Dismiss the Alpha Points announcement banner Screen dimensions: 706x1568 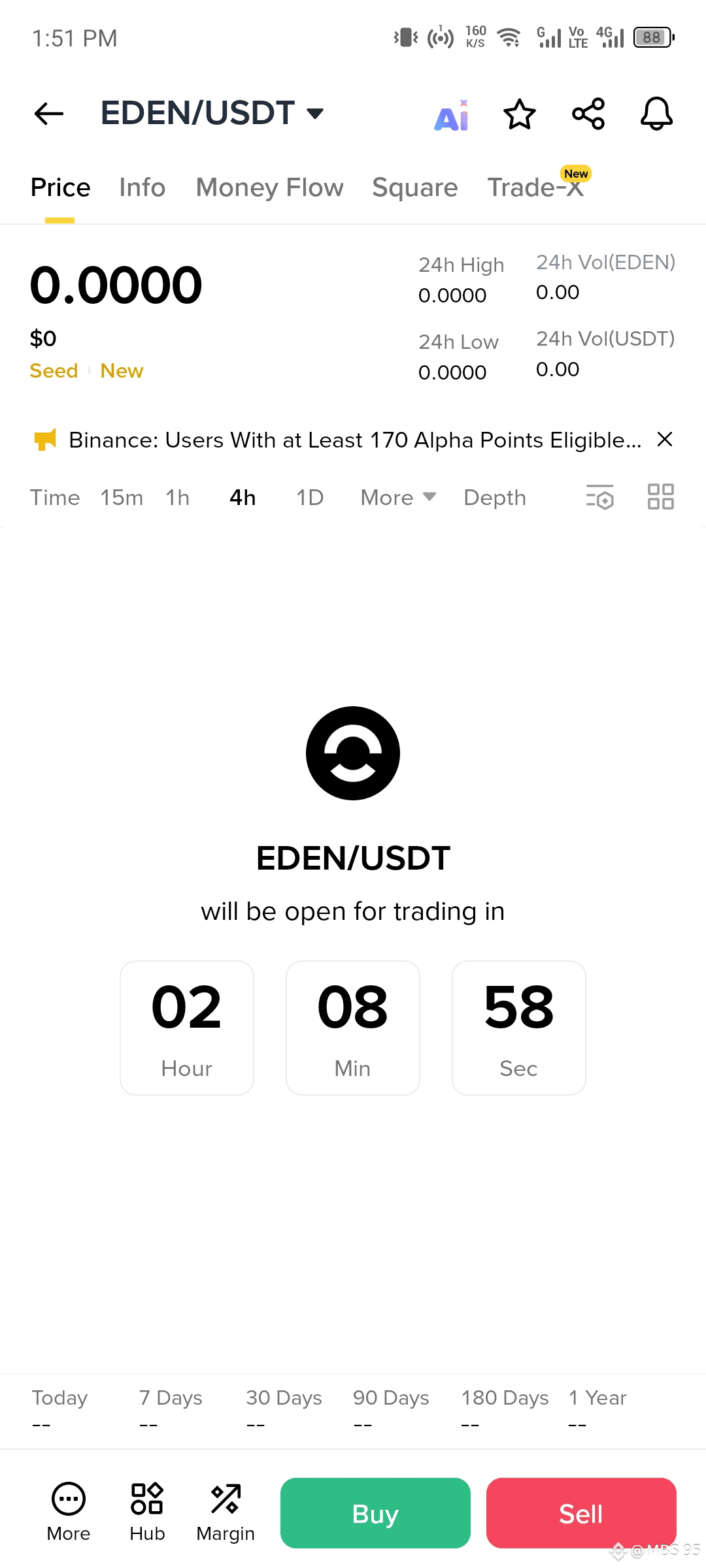pos(665,440)
